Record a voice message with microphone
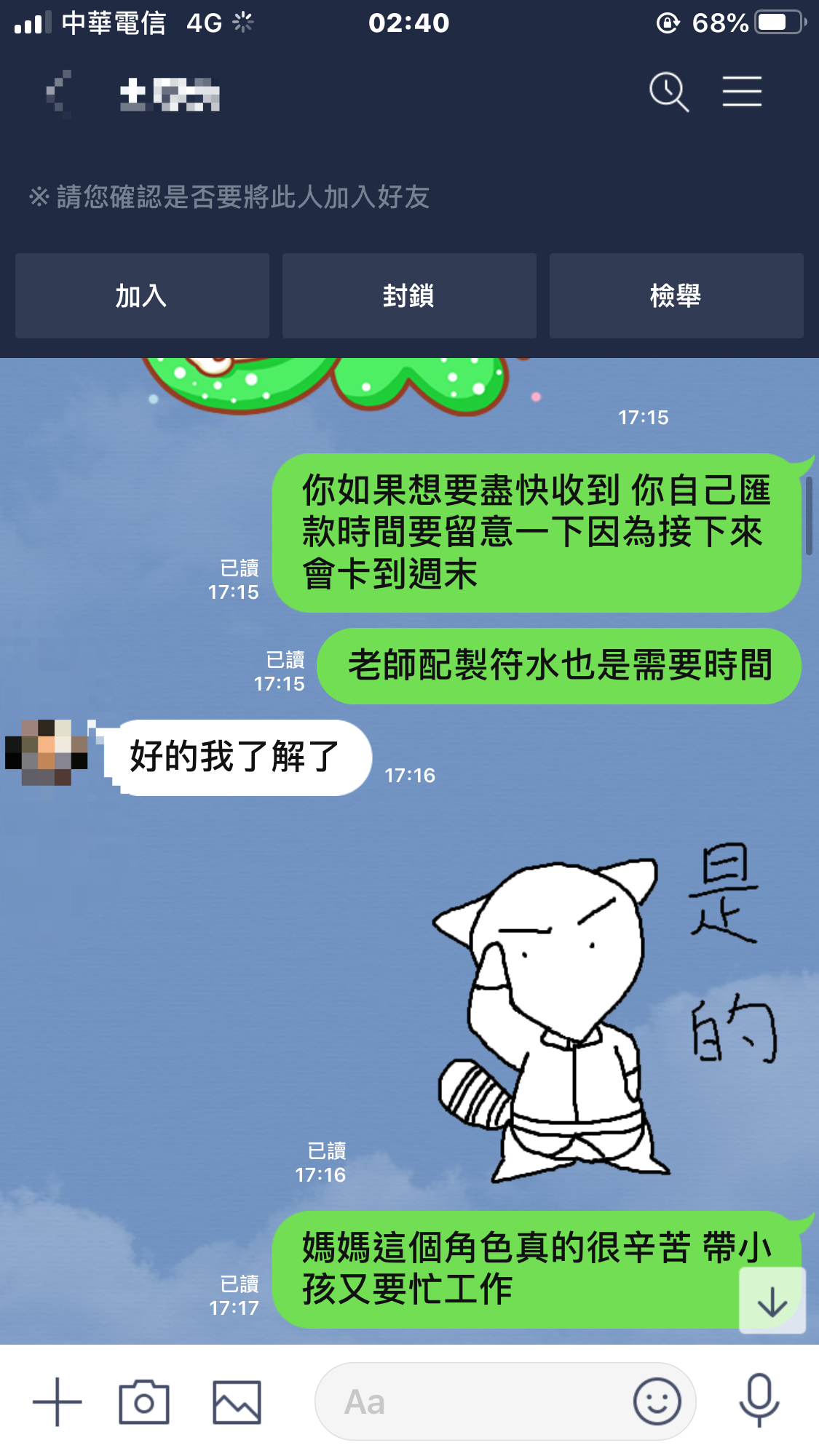 [x=759, y=1400]
